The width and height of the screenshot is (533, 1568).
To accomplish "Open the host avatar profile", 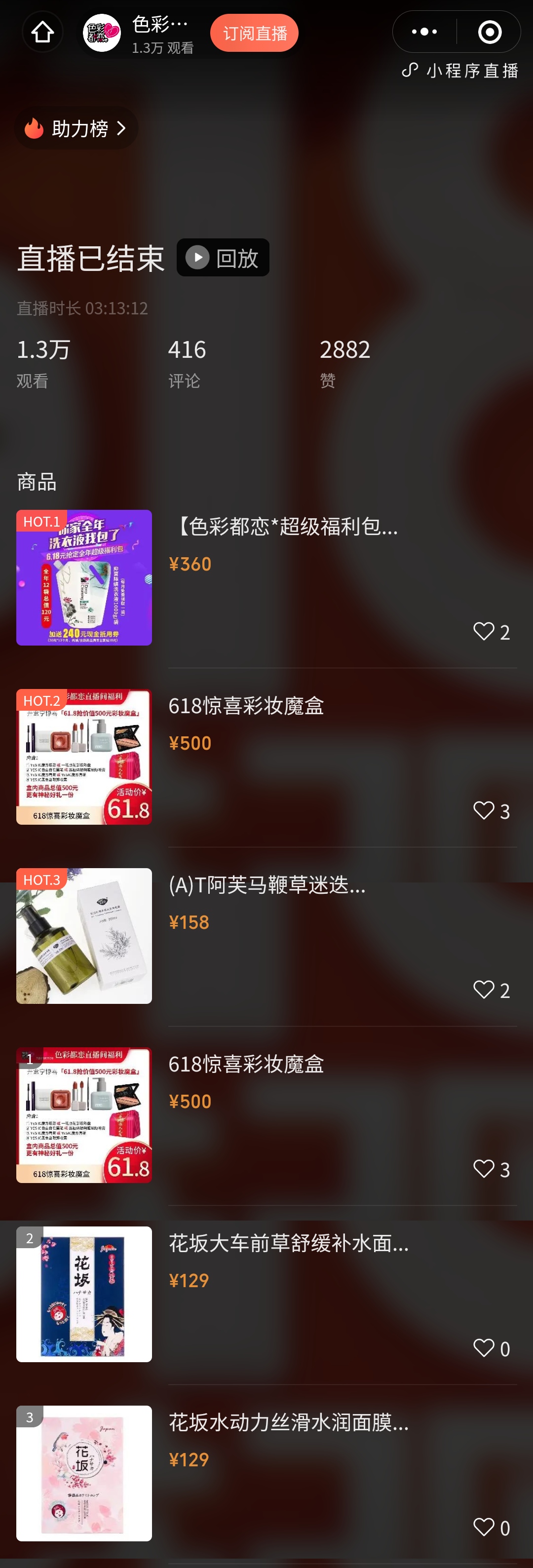I will click(102, 33).
